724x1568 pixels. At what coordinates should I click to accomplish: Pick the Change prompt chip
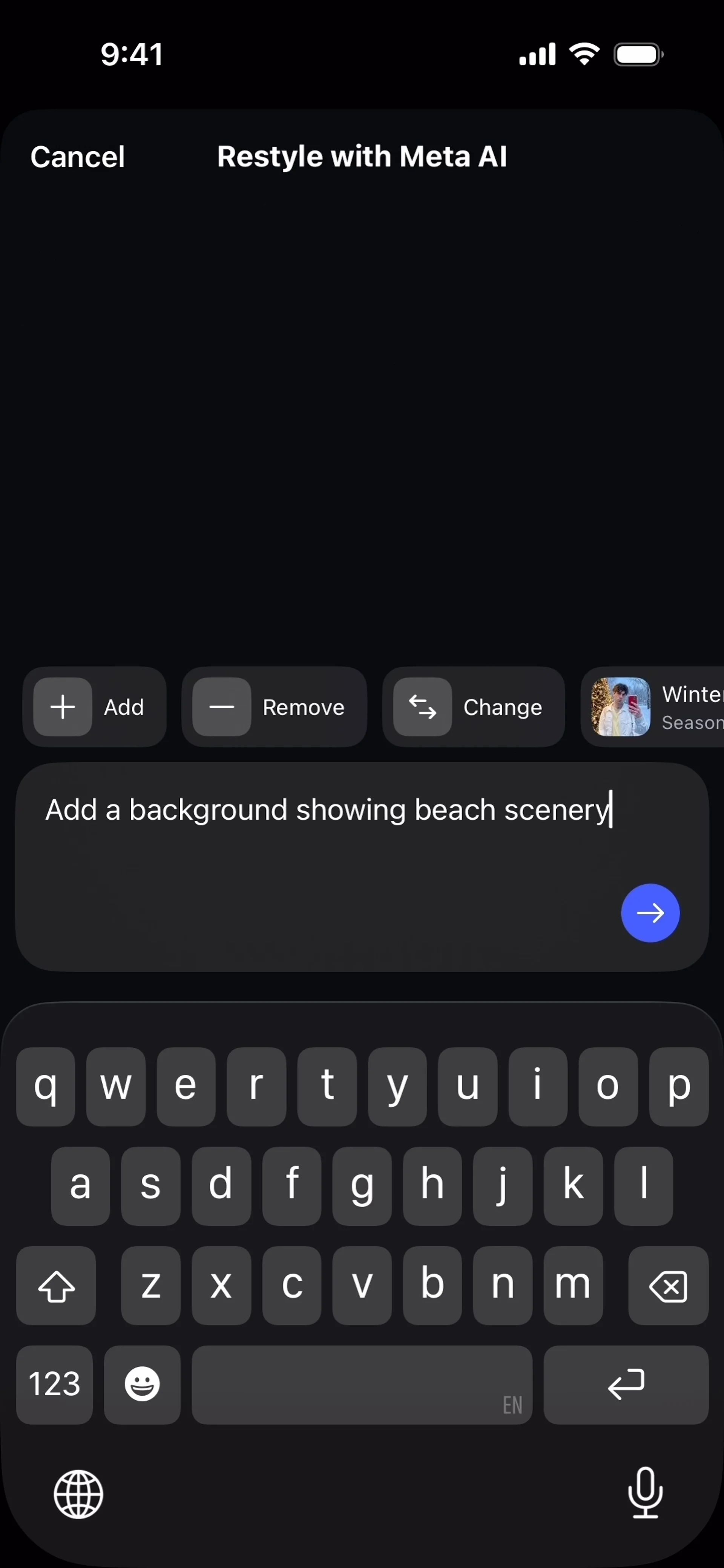click(x=473, y=707)
